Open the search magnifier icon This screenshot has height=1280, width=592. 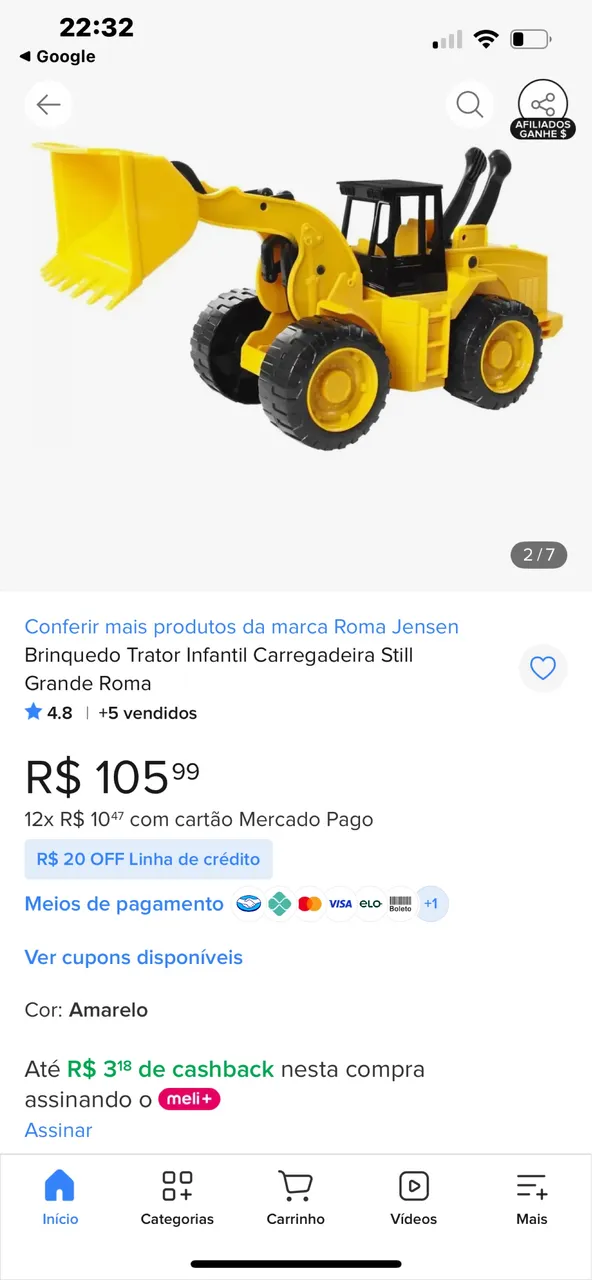470,104
